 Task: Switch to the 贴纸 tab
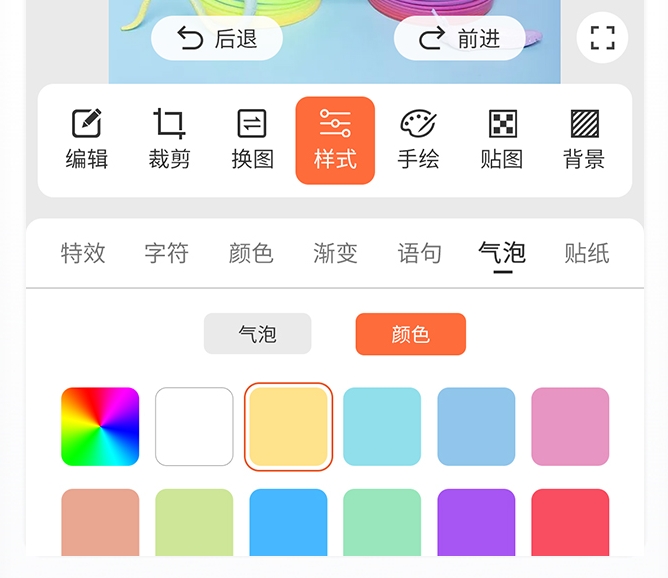point(587,253)
